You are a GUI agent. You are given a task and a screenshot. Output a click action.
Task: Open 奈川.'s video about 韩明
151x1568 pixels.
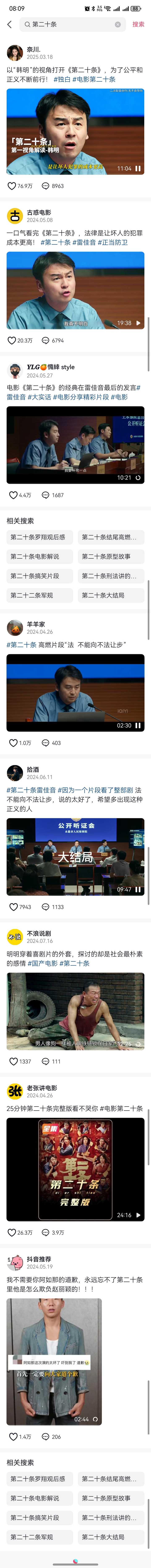click(x=75, y=131)
